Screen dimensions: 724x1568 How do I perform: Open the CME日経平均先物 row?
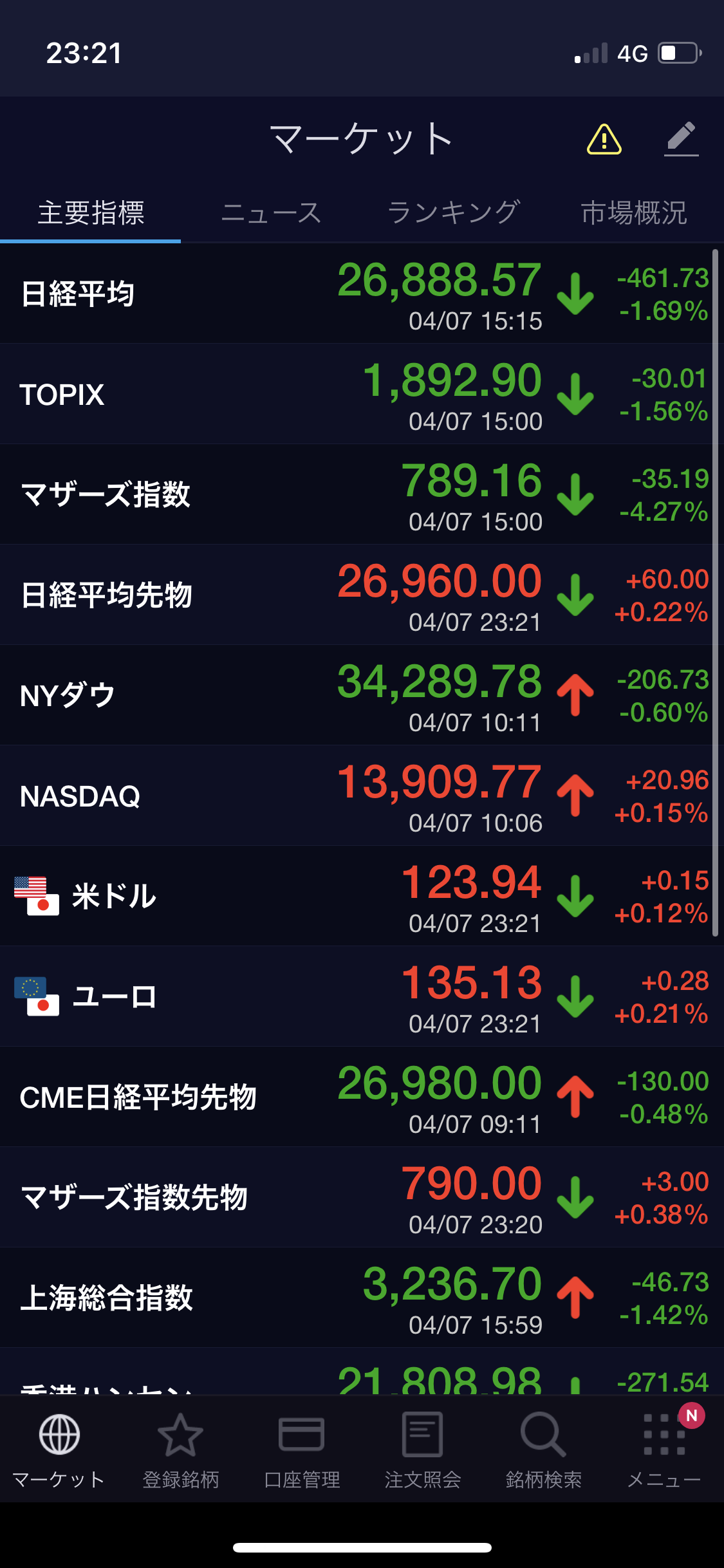pos(360,1097)
